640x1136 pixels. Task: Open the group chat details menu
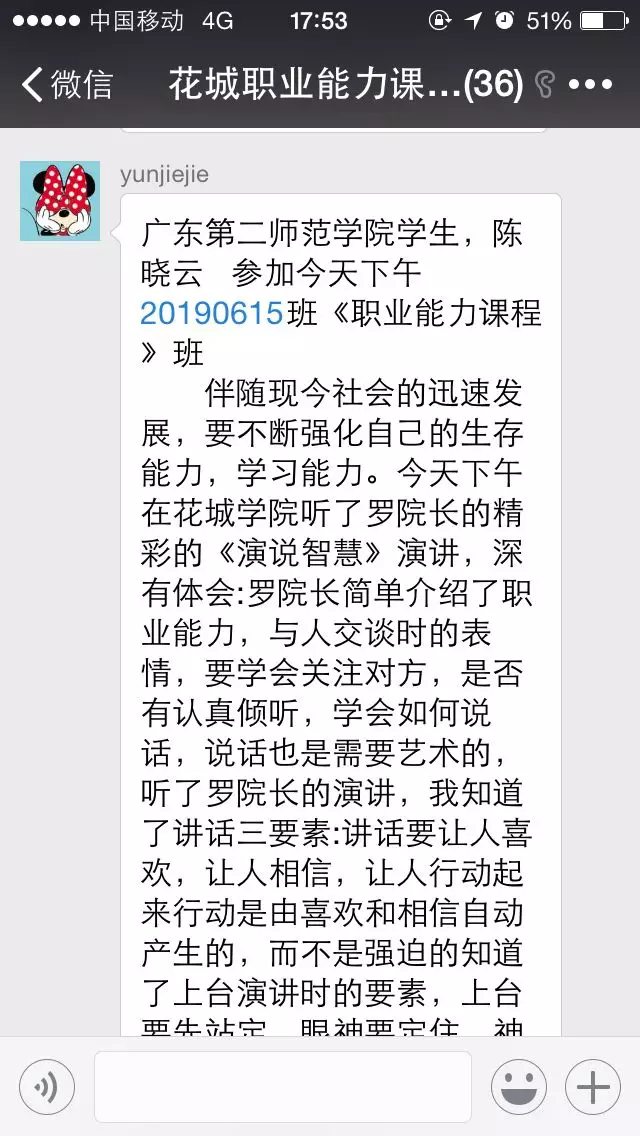[591, 85]
